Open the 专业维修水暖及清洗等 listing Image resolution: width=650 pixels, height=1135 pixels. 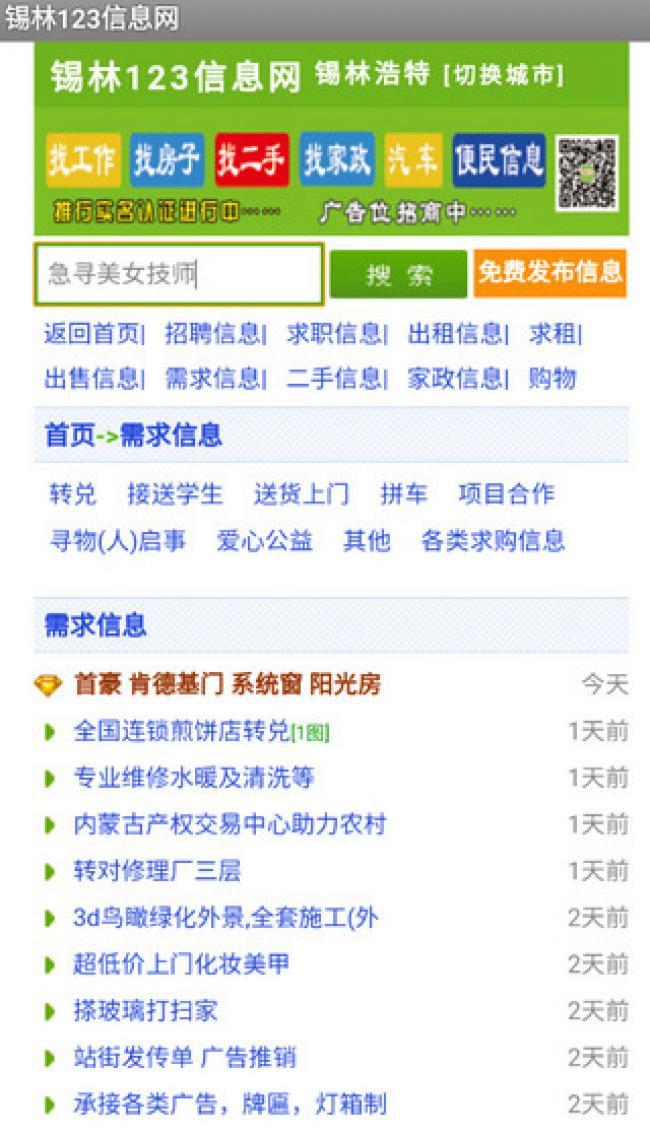tap(194, 778)
